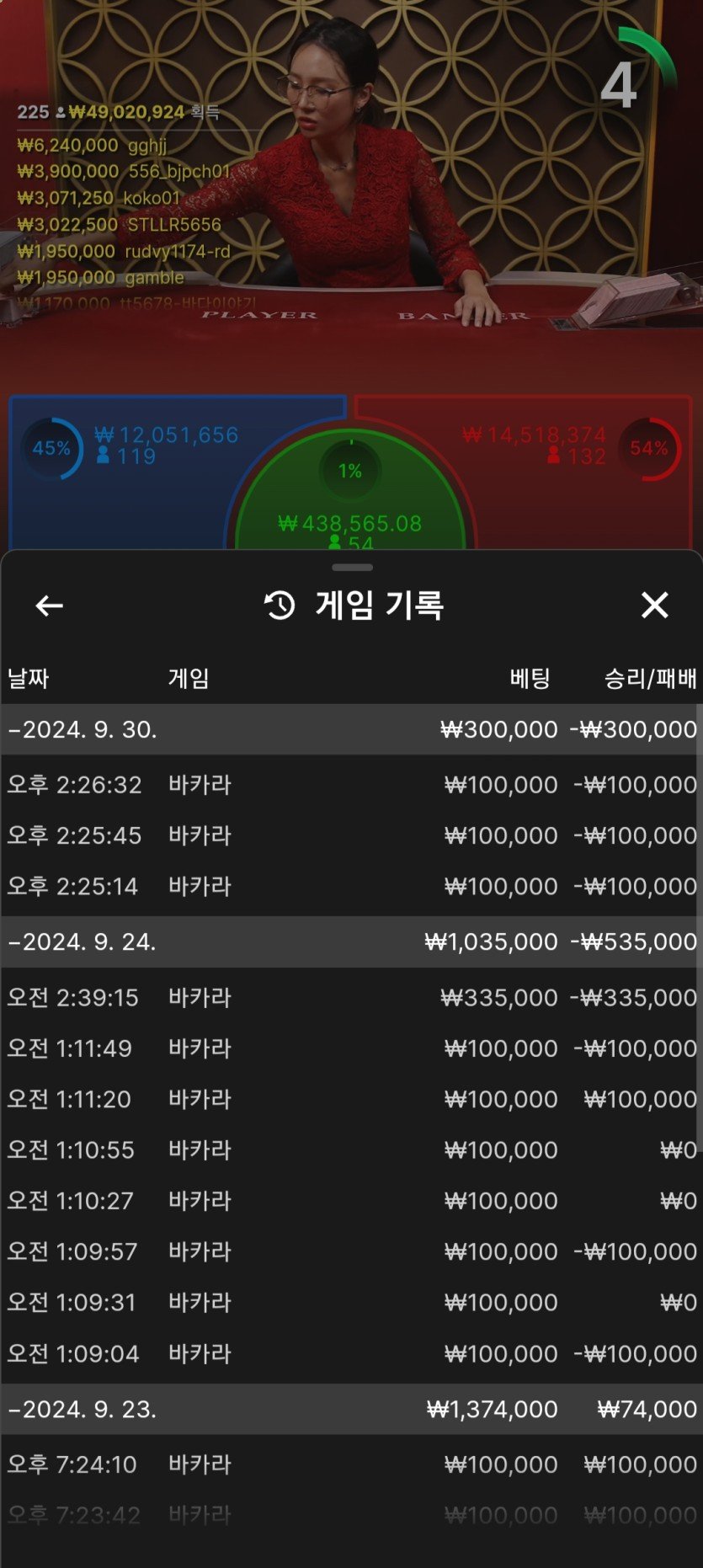Show the 오전 1:09:31 round details
The image size is (703, 1568).
click(x=351, y=1302)
